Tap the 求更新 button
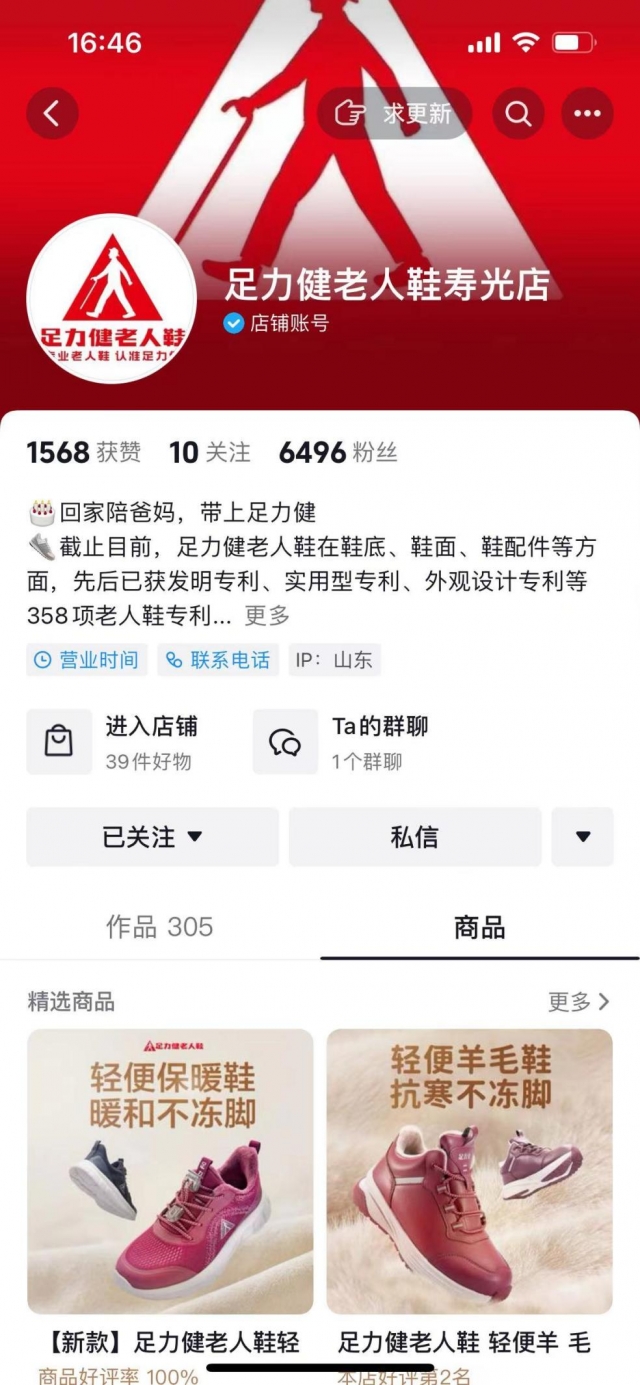 tap(396, 113)
